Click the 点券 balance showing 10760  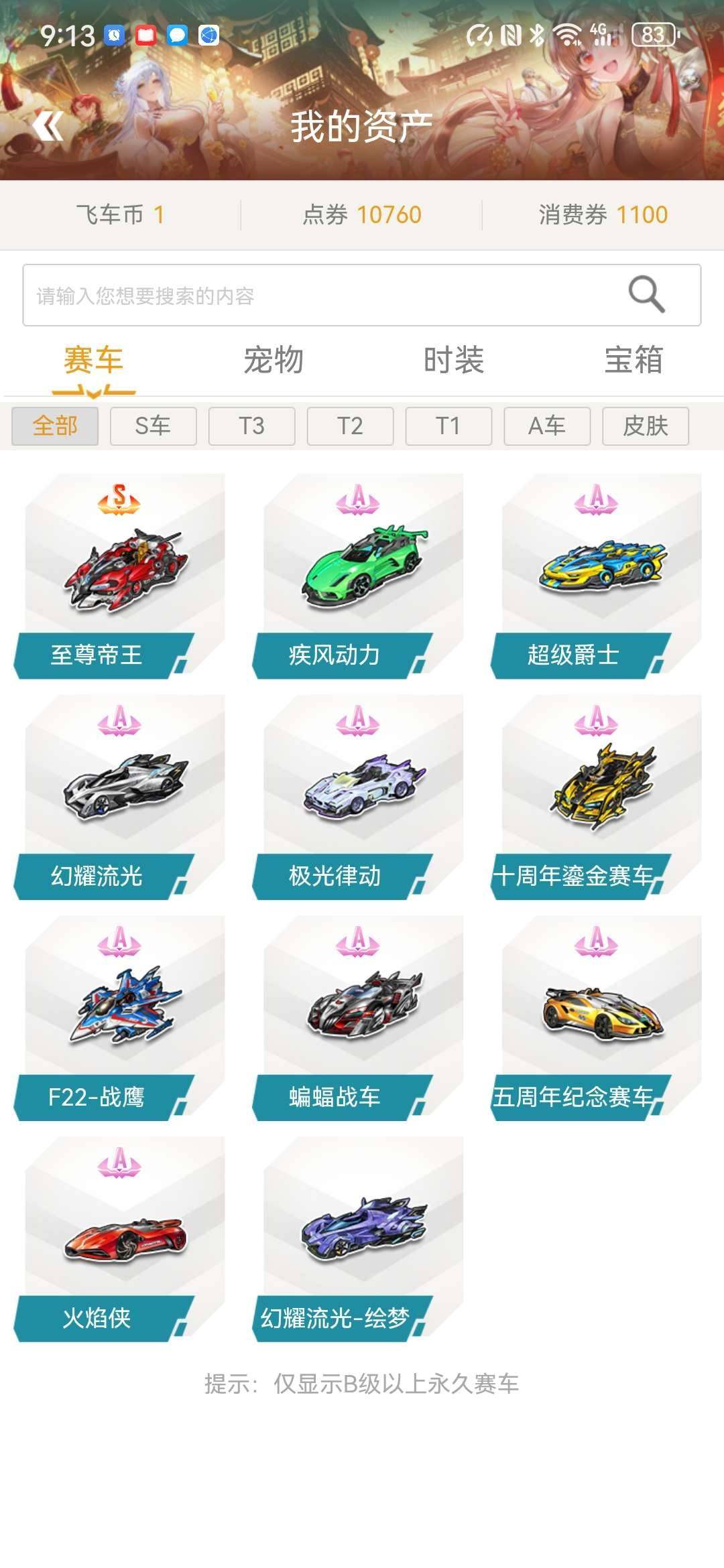[x=362, y=215]
